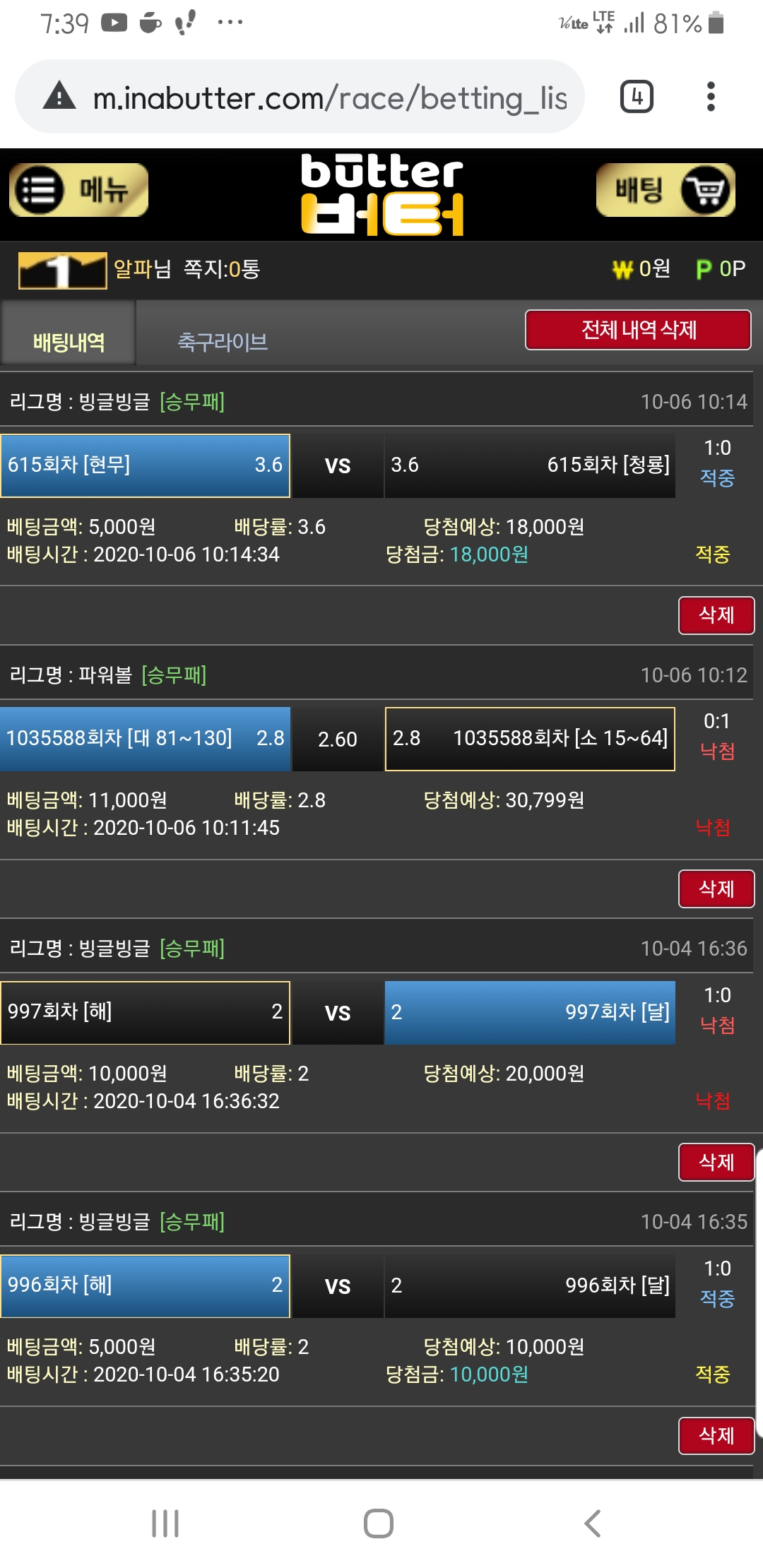
Task: Open the browser overflow menu
Action: 711,97
